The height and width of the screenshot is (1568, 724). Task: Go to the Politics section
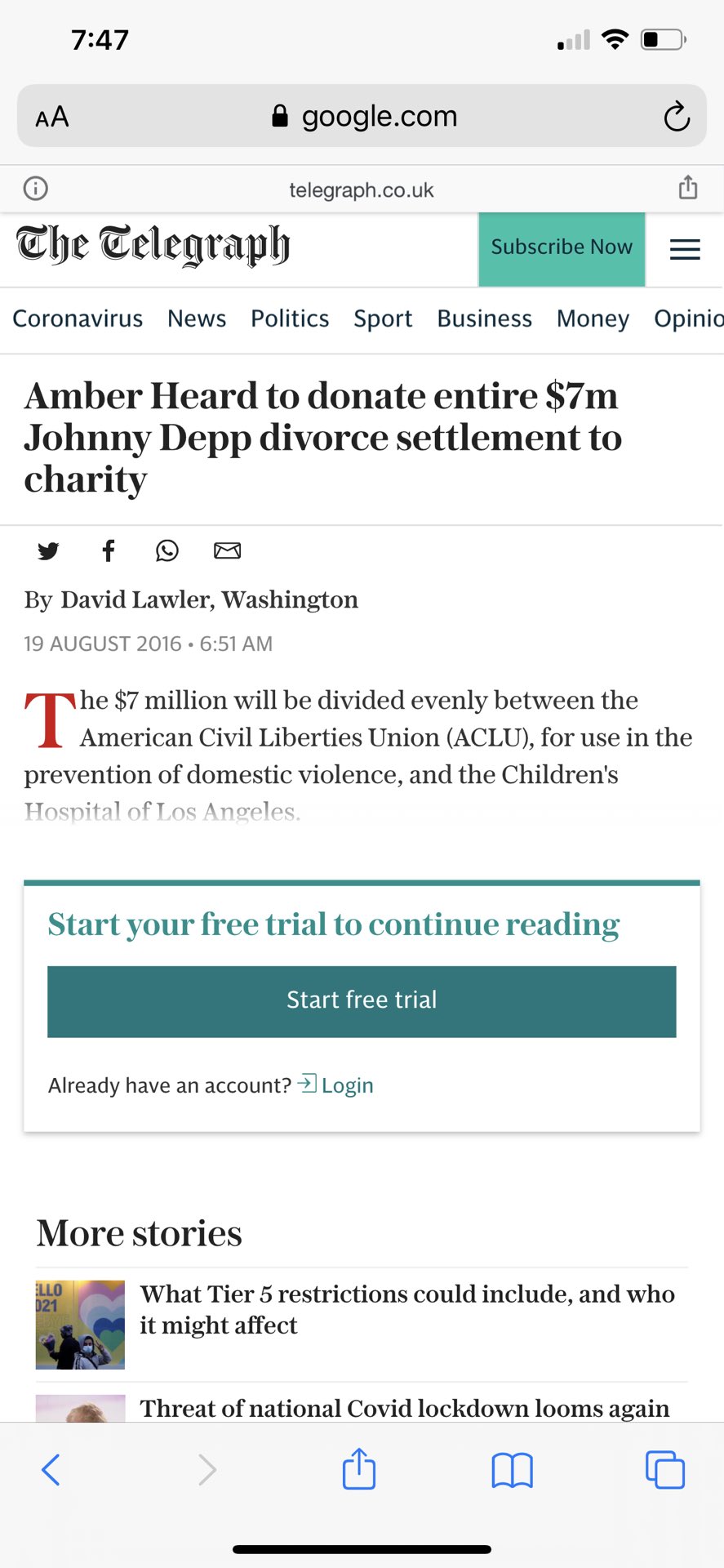pos(290,318)
